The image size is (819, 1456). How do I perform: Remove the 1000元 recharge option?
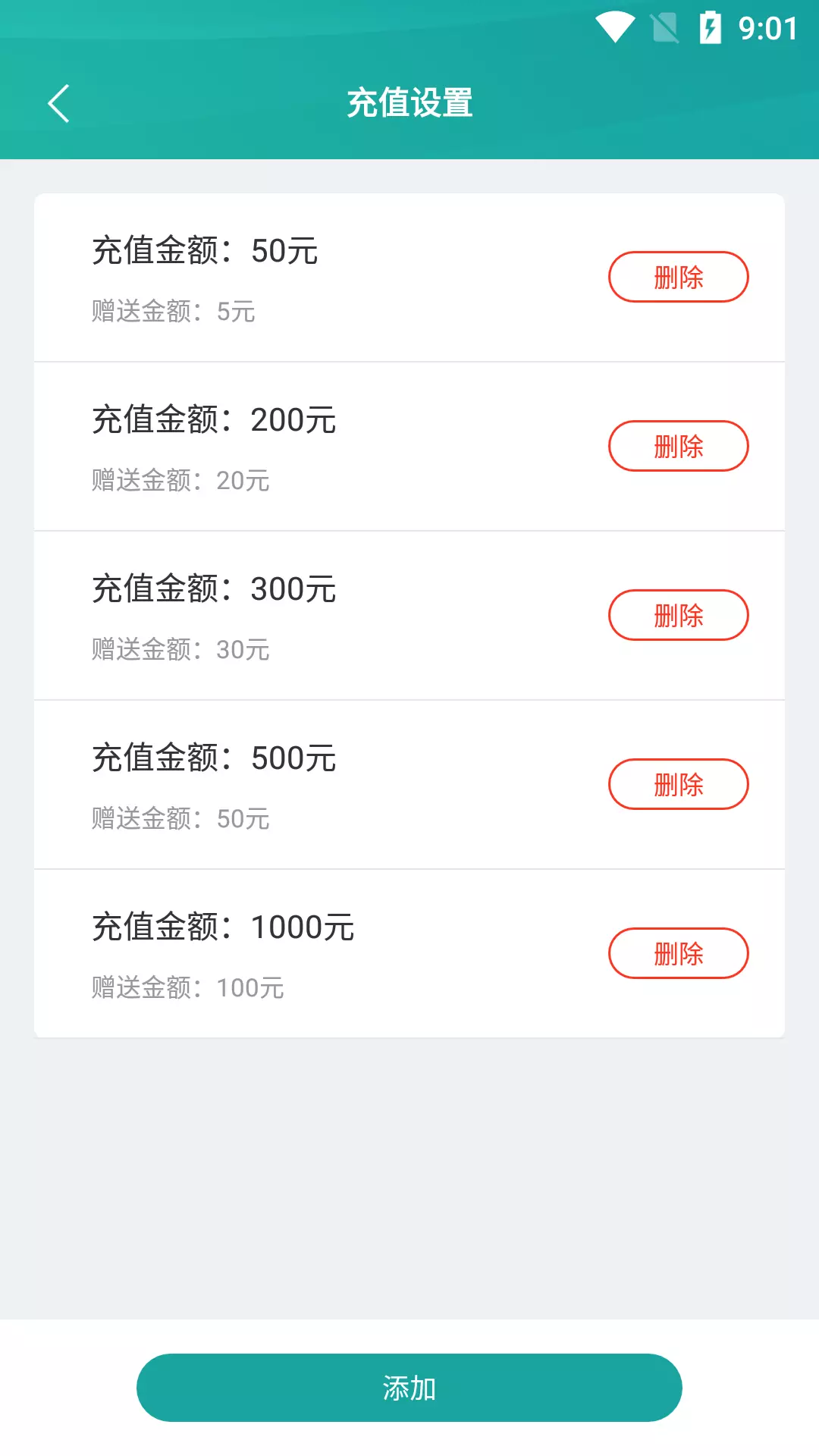coord(678,953)
